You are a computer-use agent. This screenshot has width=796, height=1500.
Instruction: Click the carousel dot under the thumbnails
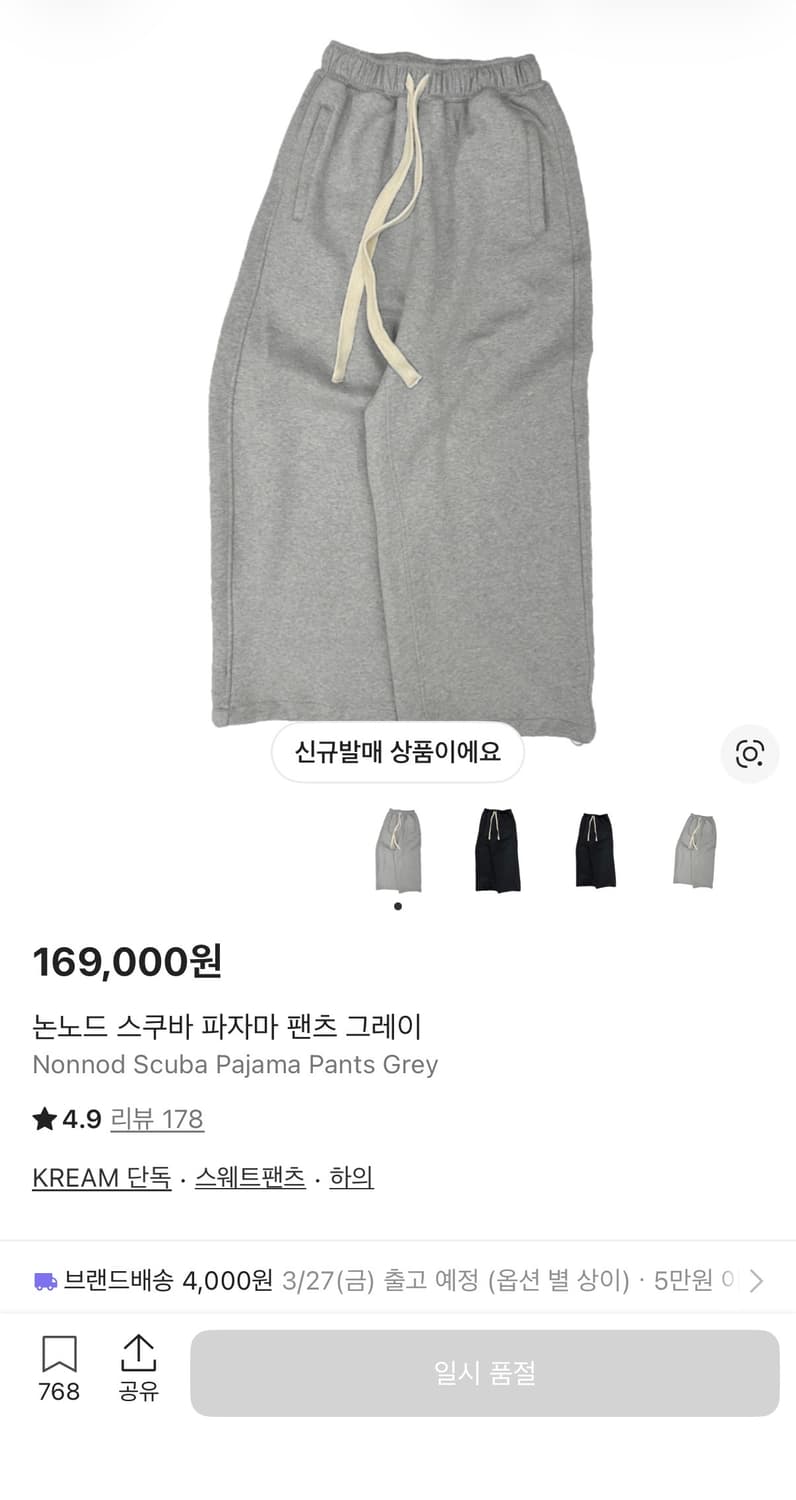(397, 905)
